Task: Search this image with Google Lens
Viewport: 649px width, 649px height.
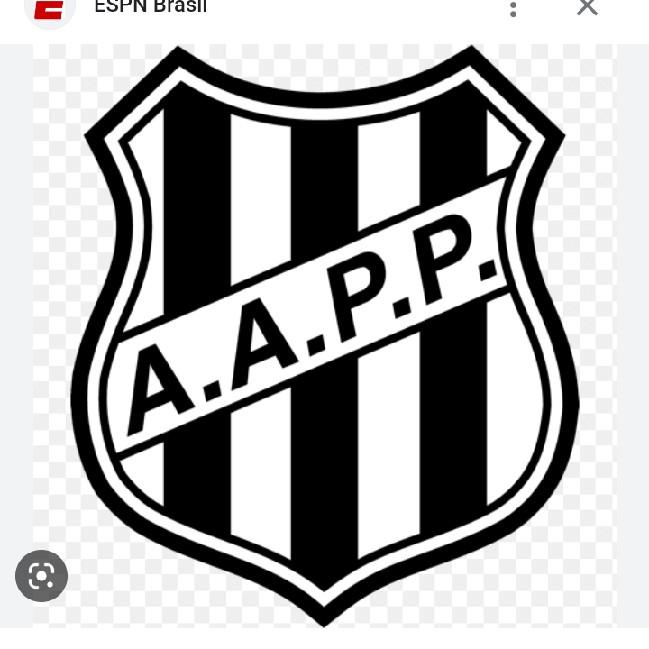Action: 41,575
